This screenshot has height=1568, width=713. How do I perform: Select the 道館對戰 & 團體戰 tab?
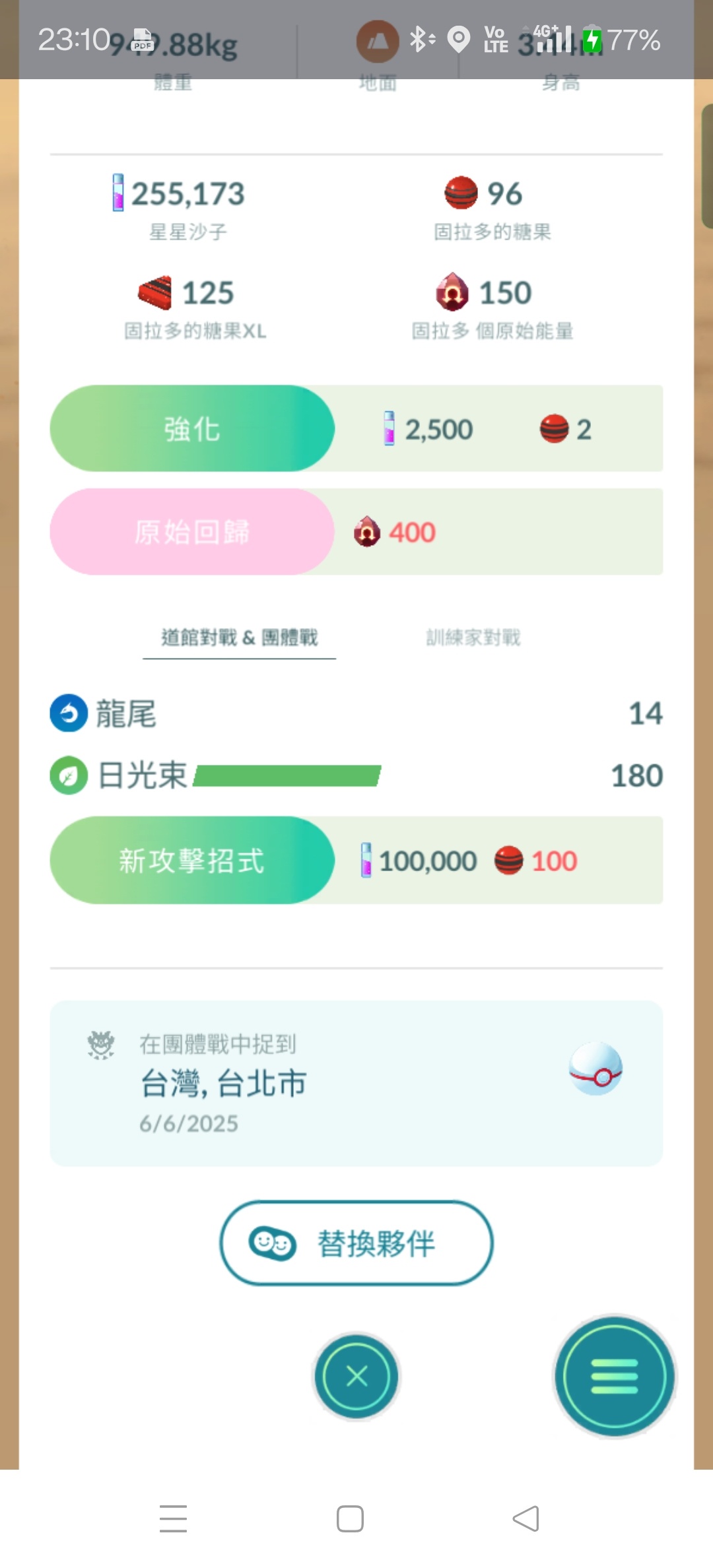click(239, 637)
